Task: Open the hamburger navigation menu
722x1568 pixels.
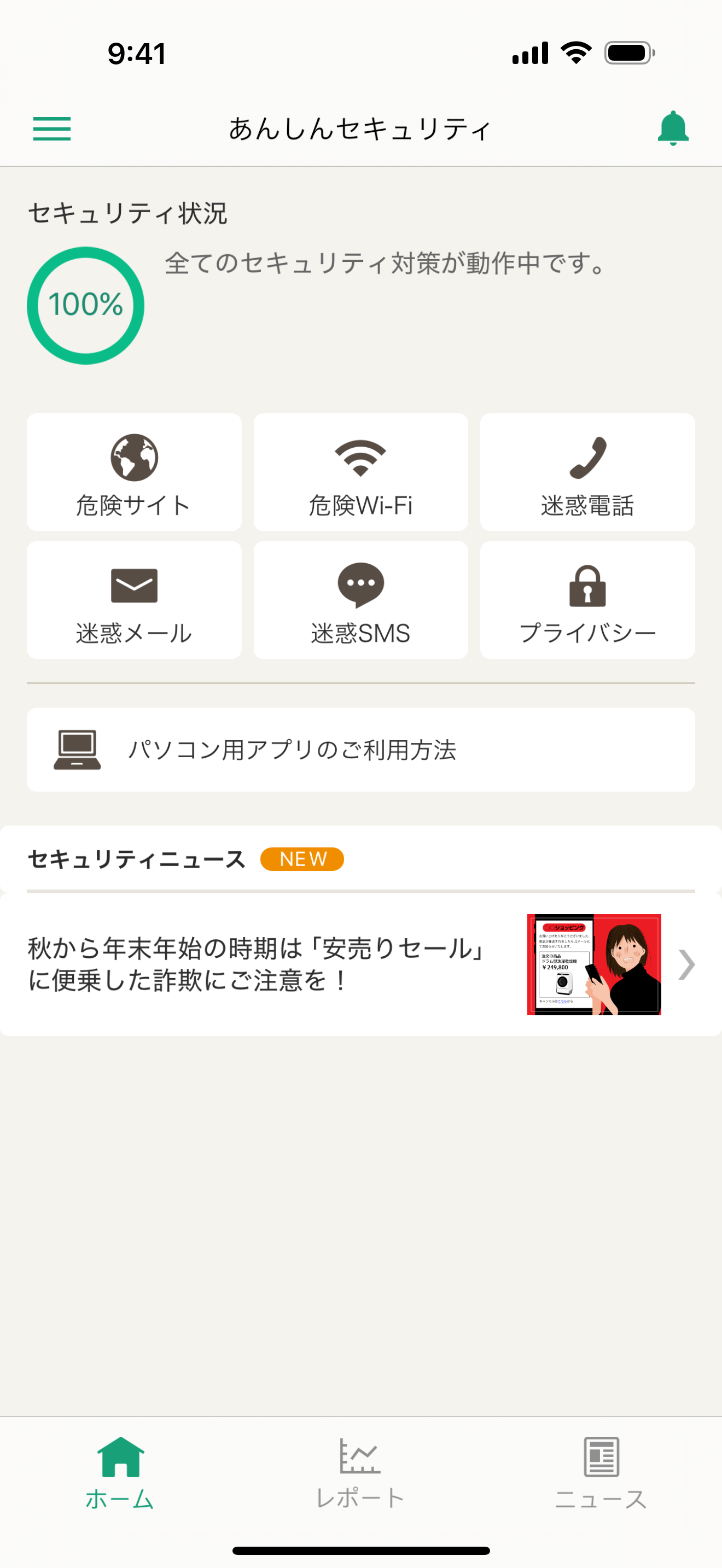Action: (x=52, y=128)
